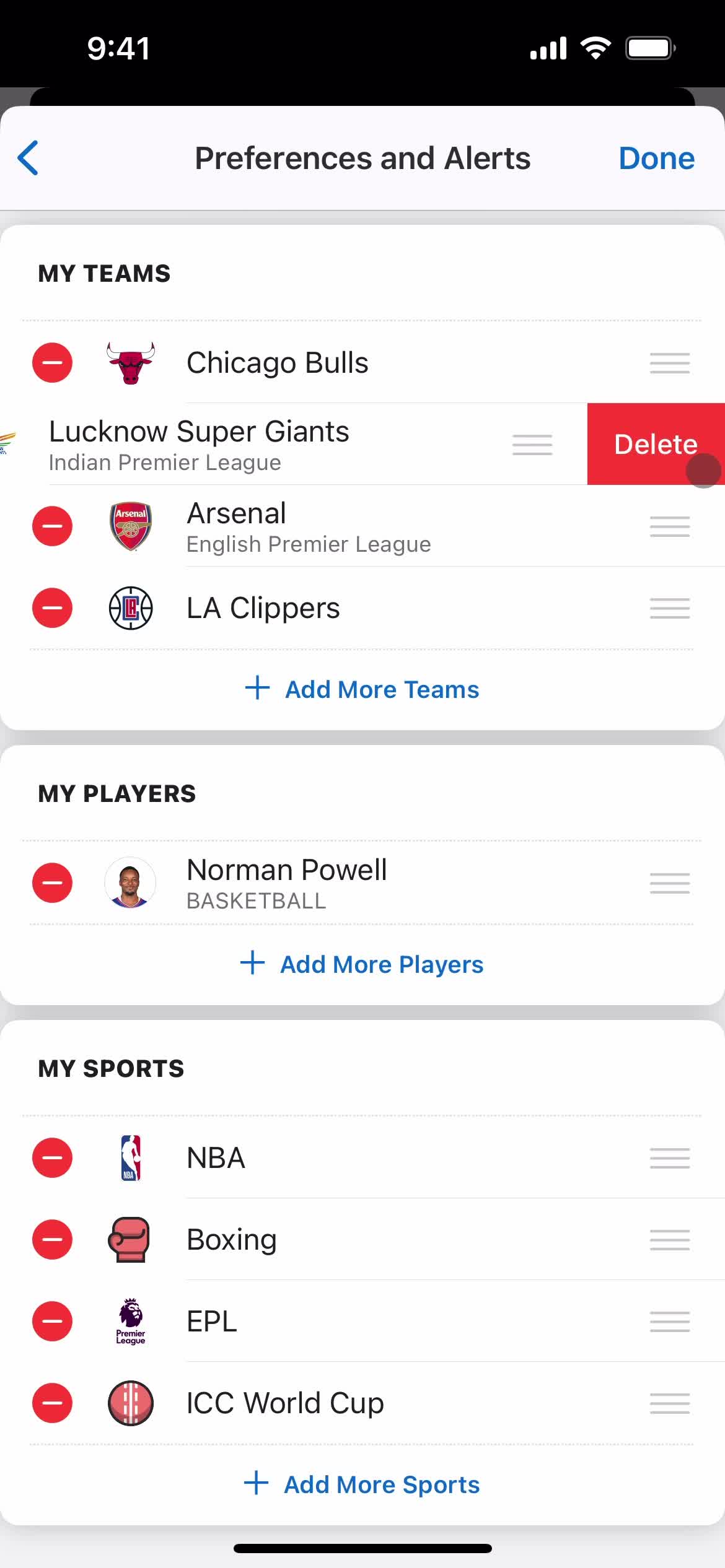Click the Arsenal crest icon
Viewport: 725px width, 1568px height.
pyautogui.click(x=130, y=526)
